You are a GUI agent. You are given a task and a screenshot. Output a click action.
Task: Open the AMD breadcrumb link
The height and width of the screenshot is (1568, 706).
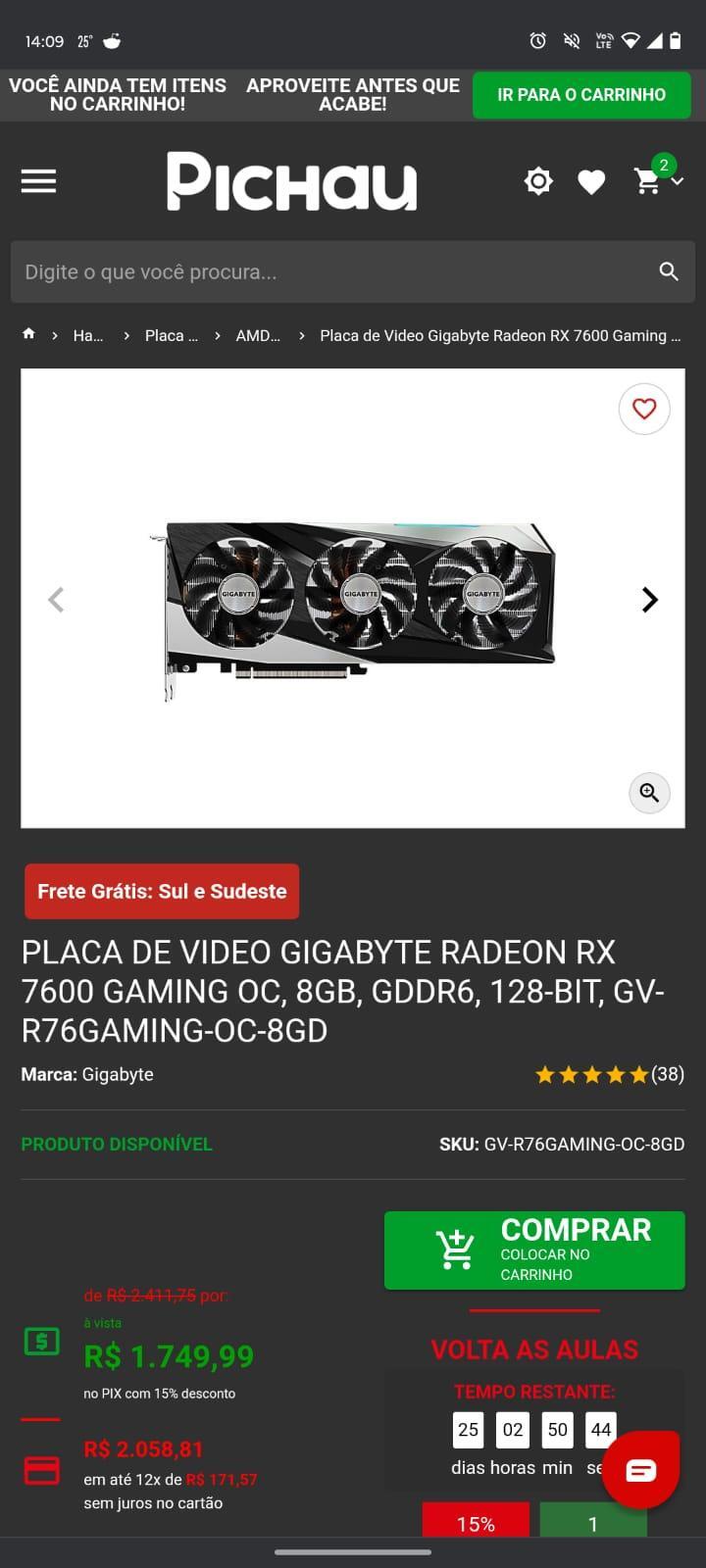click(x=258, y=335)
